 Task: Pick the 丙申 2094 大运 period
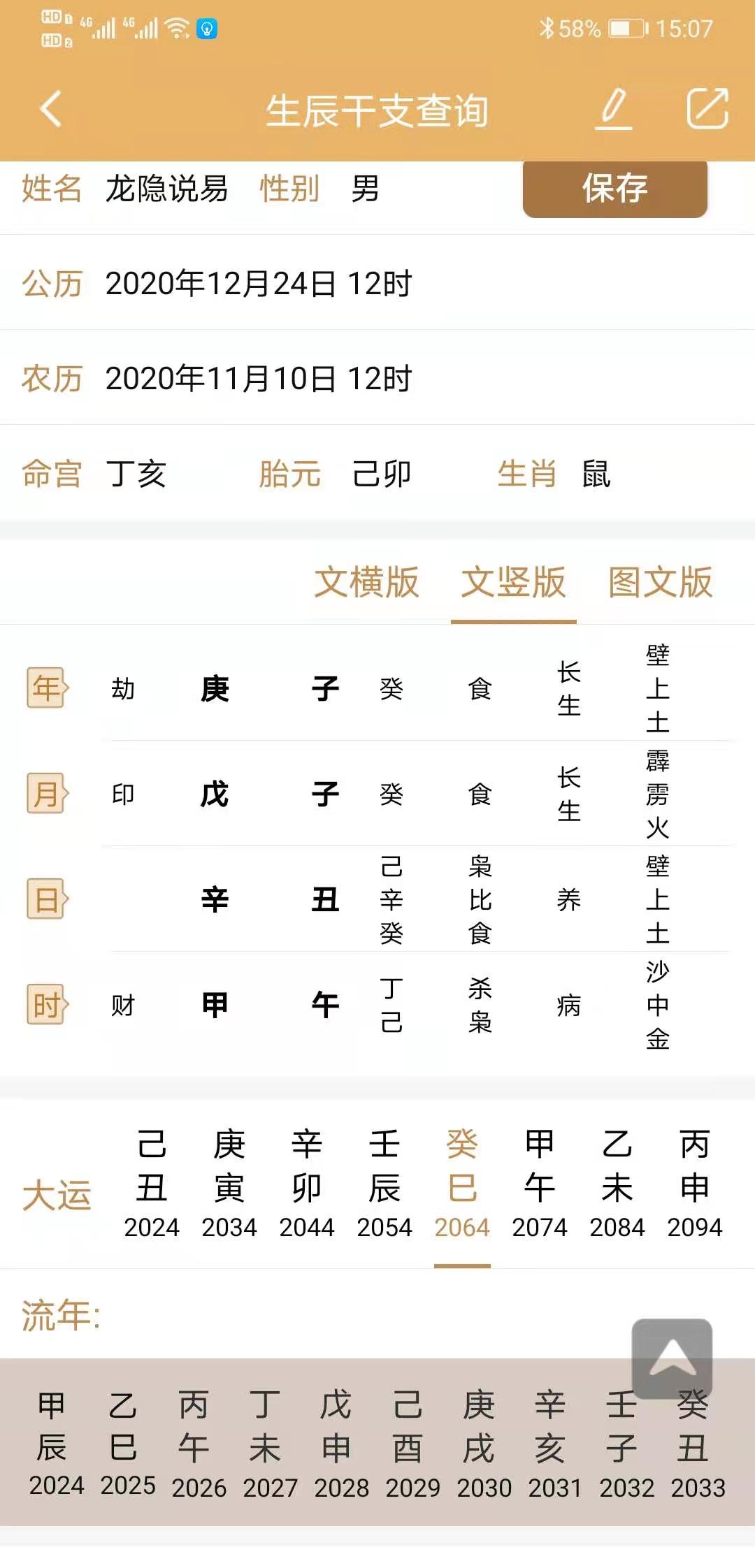[x=695, y=1184]
